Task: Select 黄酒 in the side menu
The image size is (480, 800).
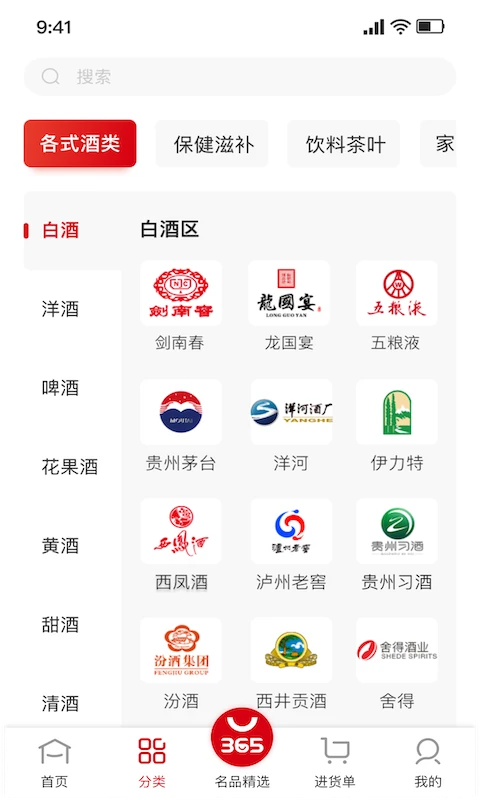Action: [x=61, y=545]
